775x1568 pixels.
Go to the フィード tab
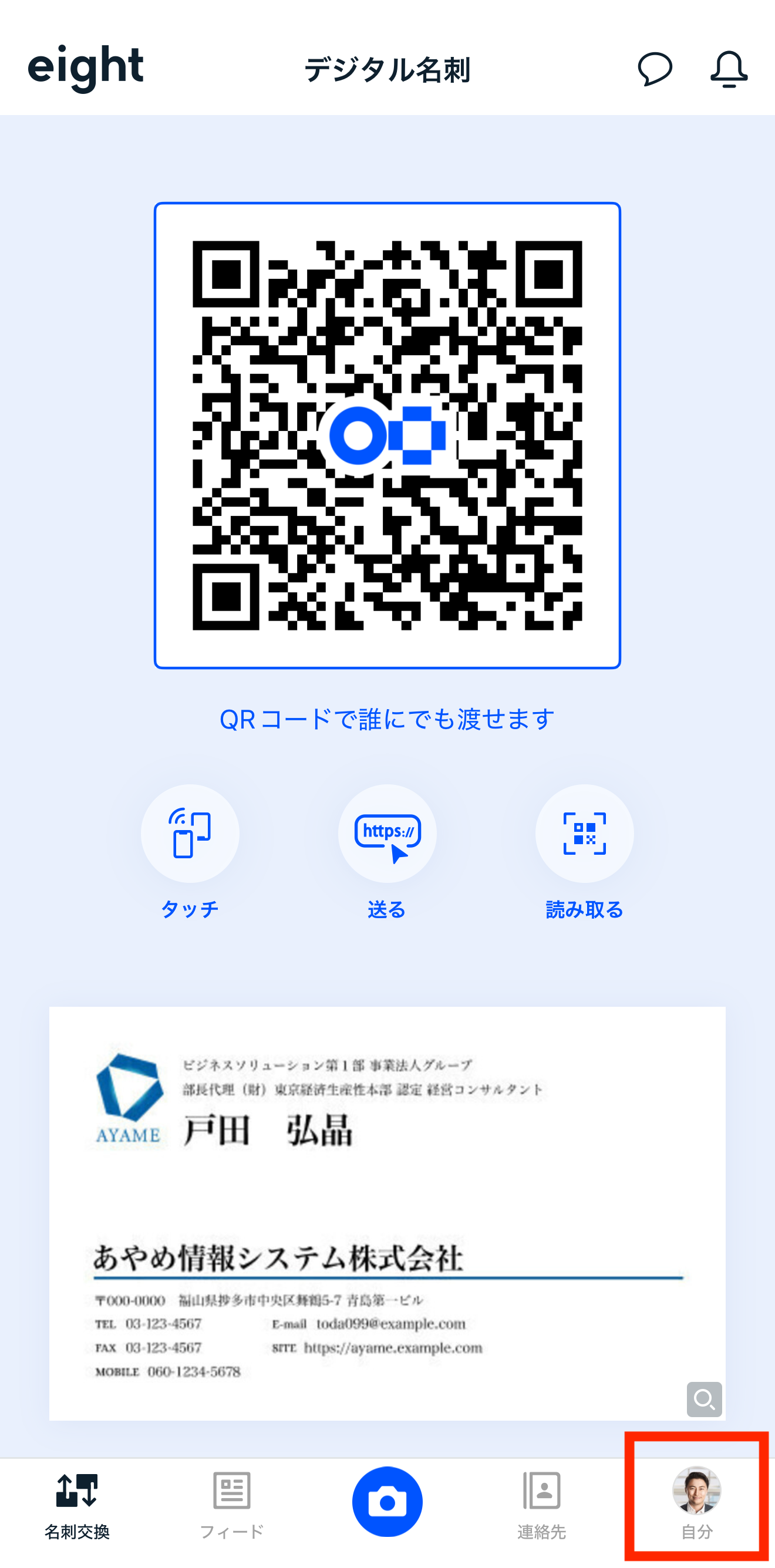[231, 1502]
